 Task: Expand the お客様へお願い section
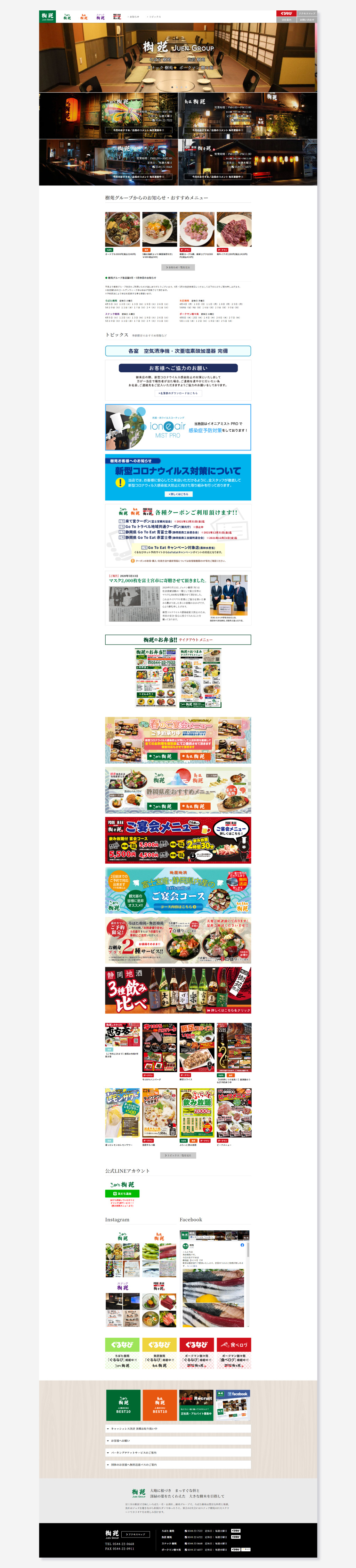click(x=178, y=1441)
